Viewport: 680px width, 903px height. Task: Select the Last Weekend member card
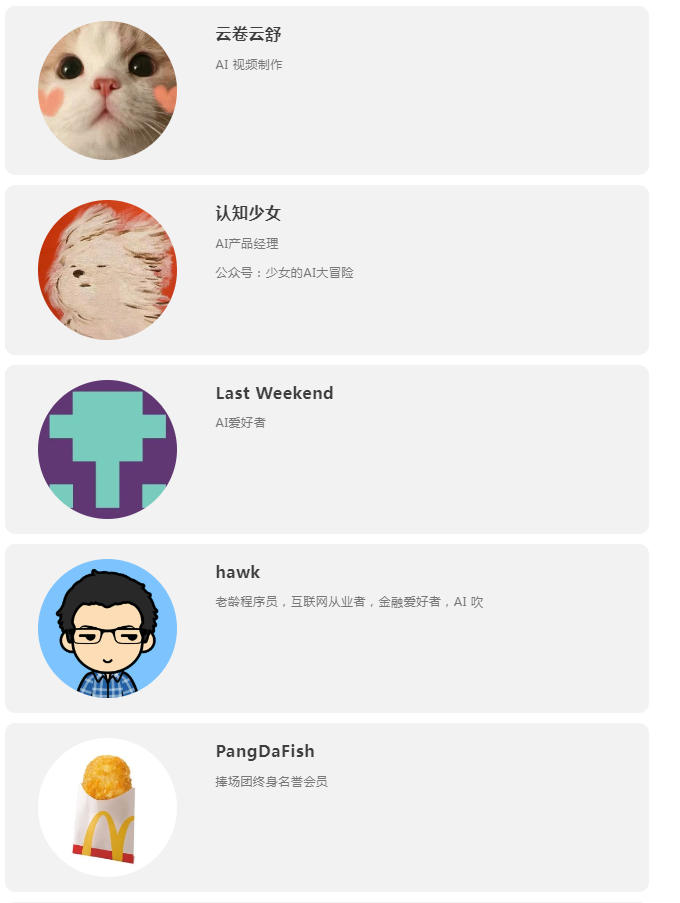point(327,449)
